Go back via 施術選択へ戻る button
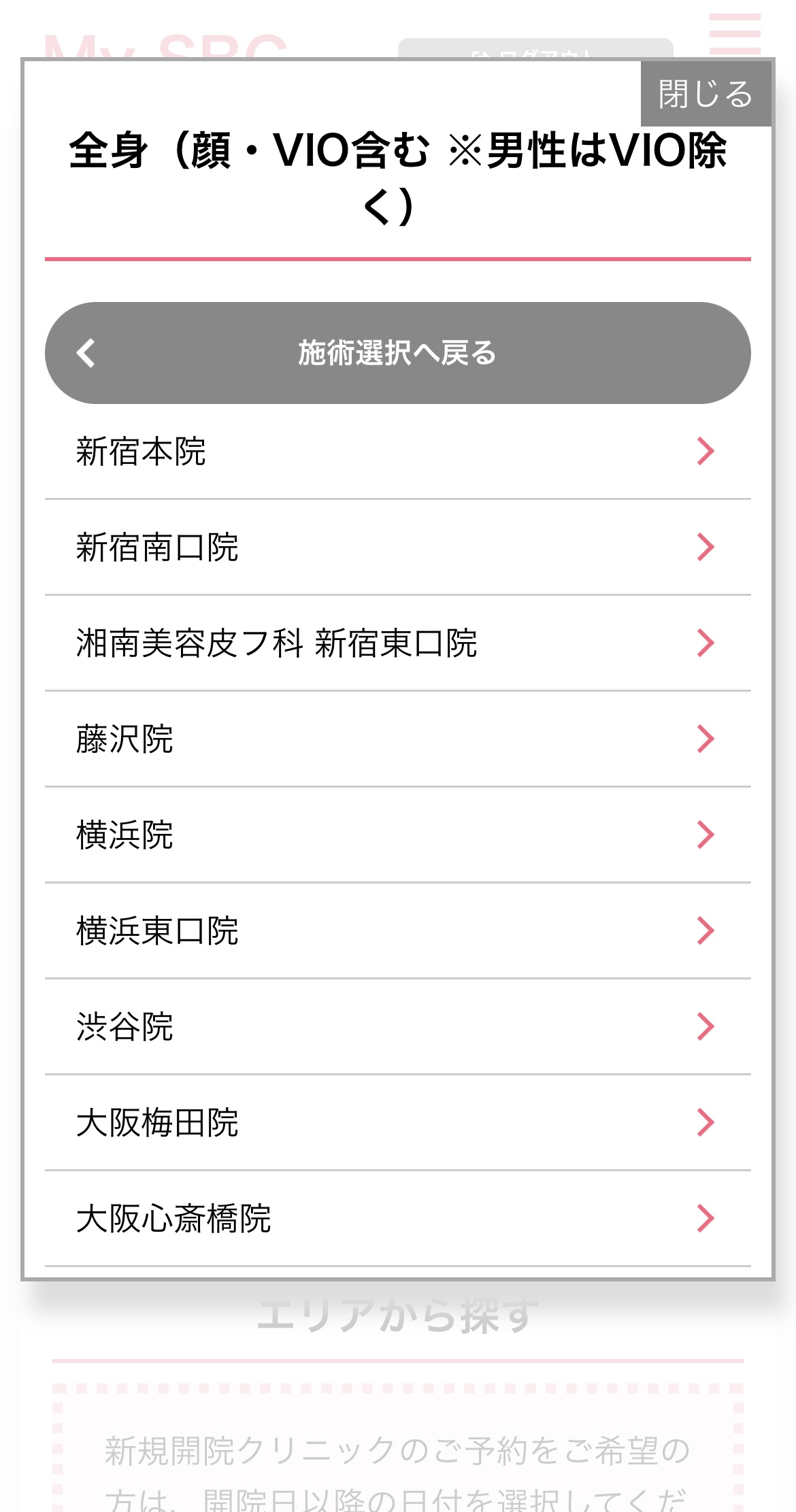Image resolution: width=796 pixels, height=1512 pixels. click(x=397, y=353)
